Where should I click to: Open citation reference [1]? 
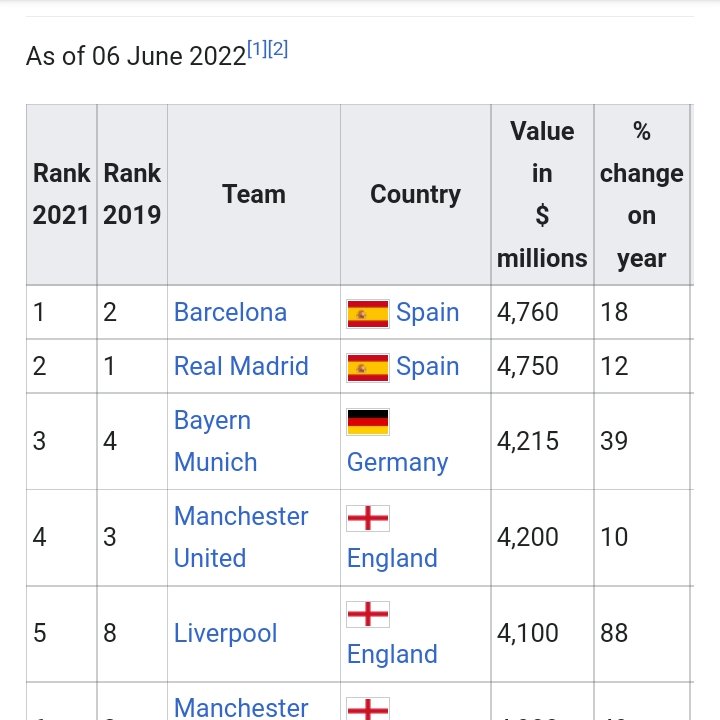(x=257, y=49)
